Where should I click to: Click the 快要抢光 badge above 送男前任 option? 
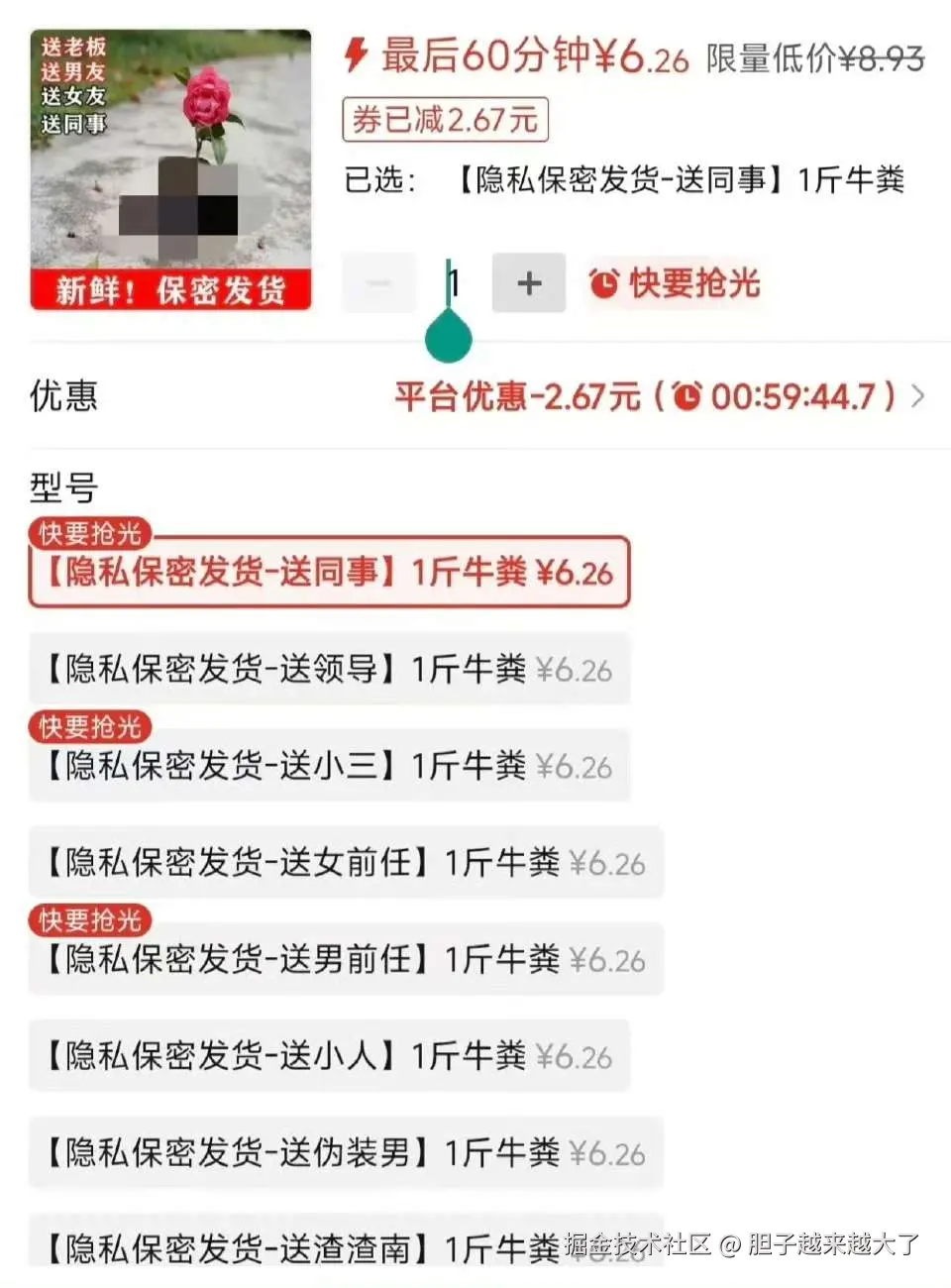point(89,919)
